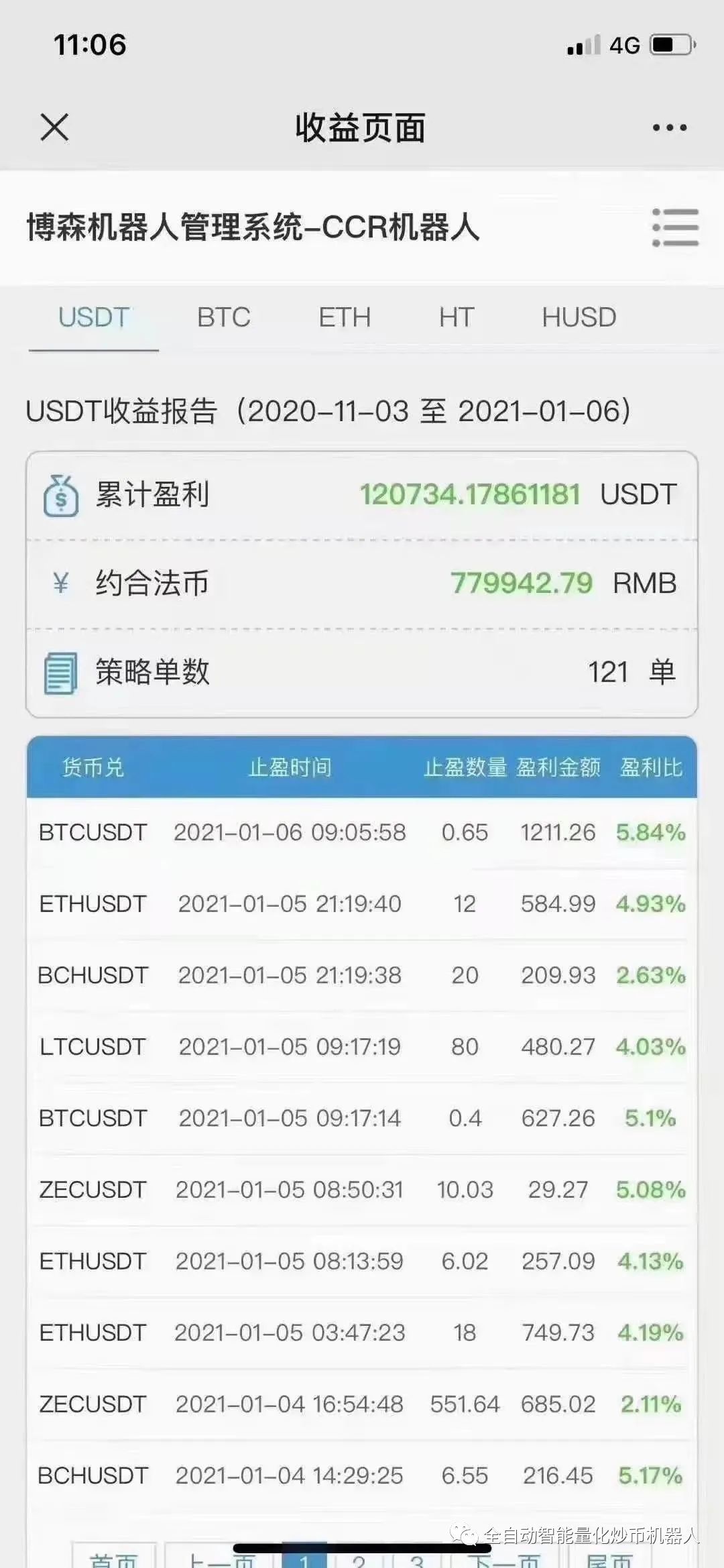This screenshot has height=1568, width=724.
Task: Click the X icon to close 收益页面
Action: 56,126
